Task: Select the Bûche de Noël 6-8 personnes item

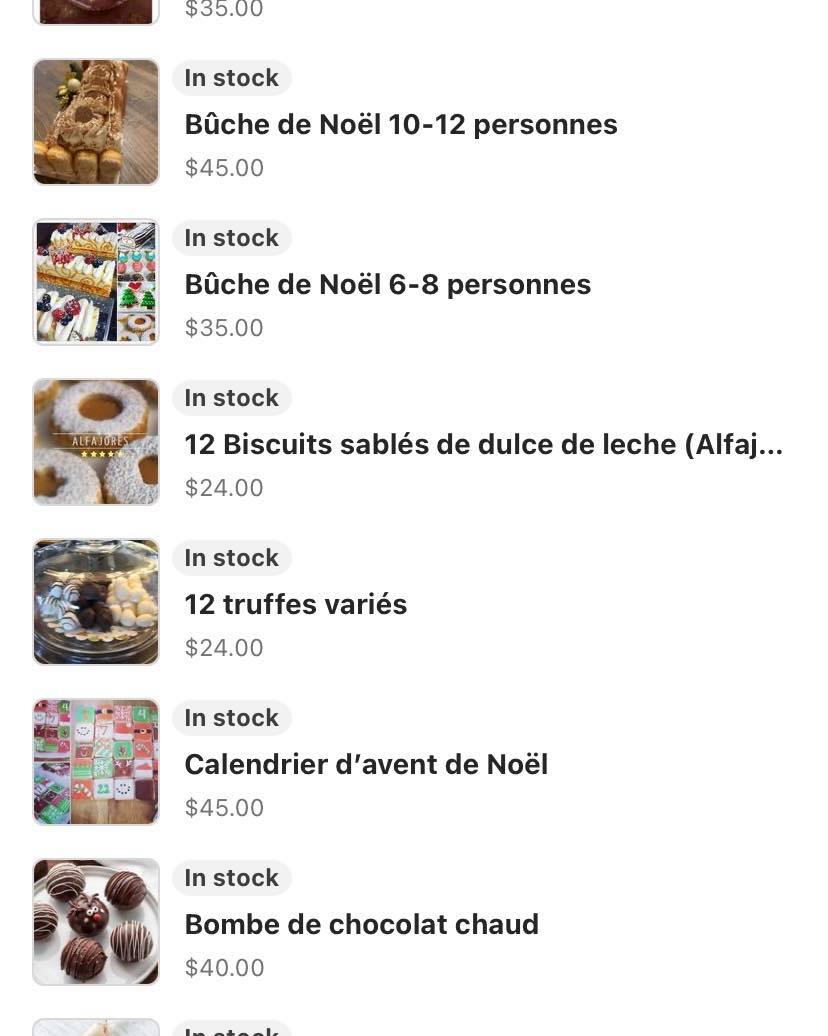Action: (x=387, y=285)
